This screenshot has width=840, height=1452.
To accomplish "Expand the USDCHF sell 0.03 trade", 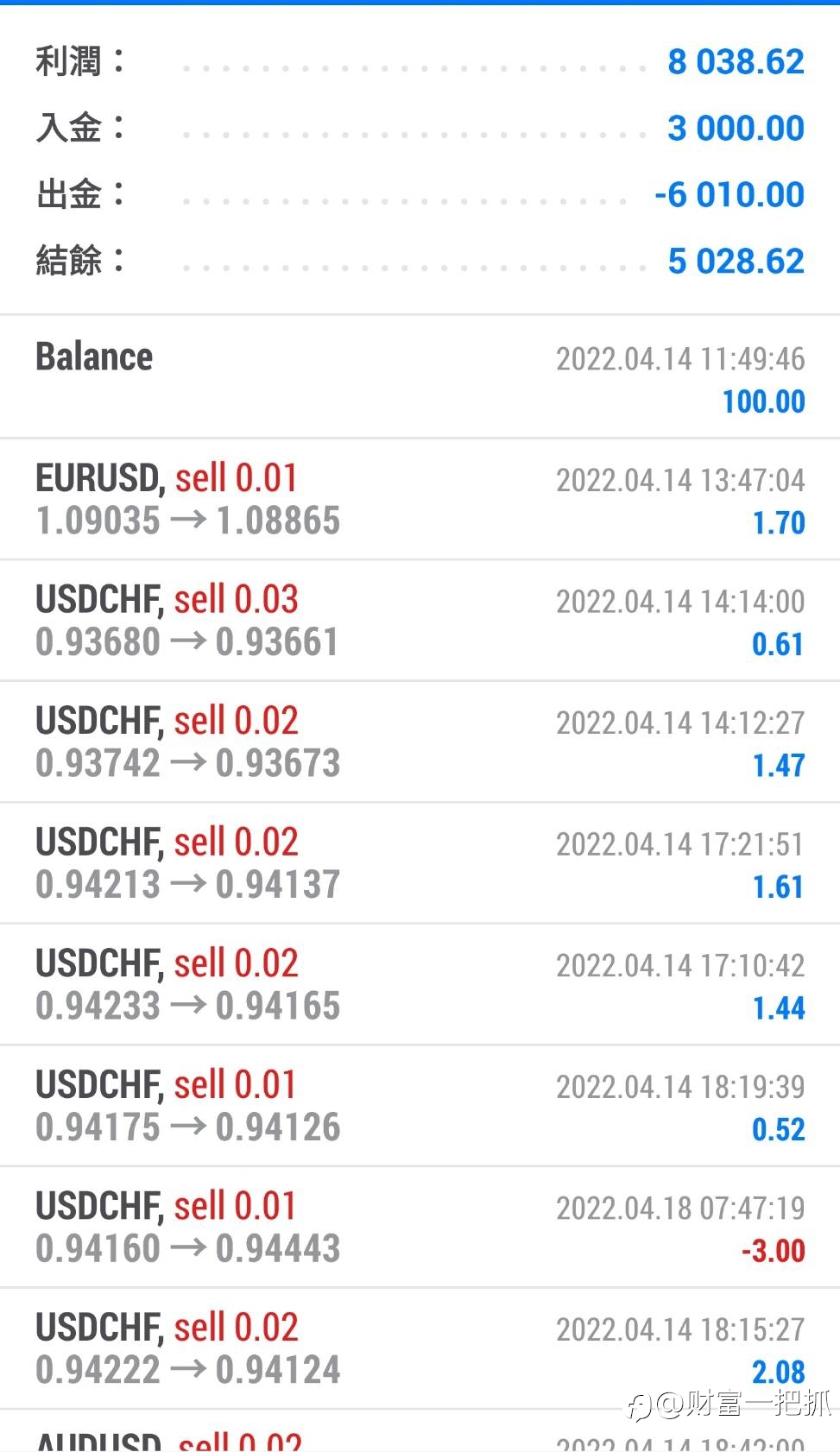I will (x=420, y=621).
